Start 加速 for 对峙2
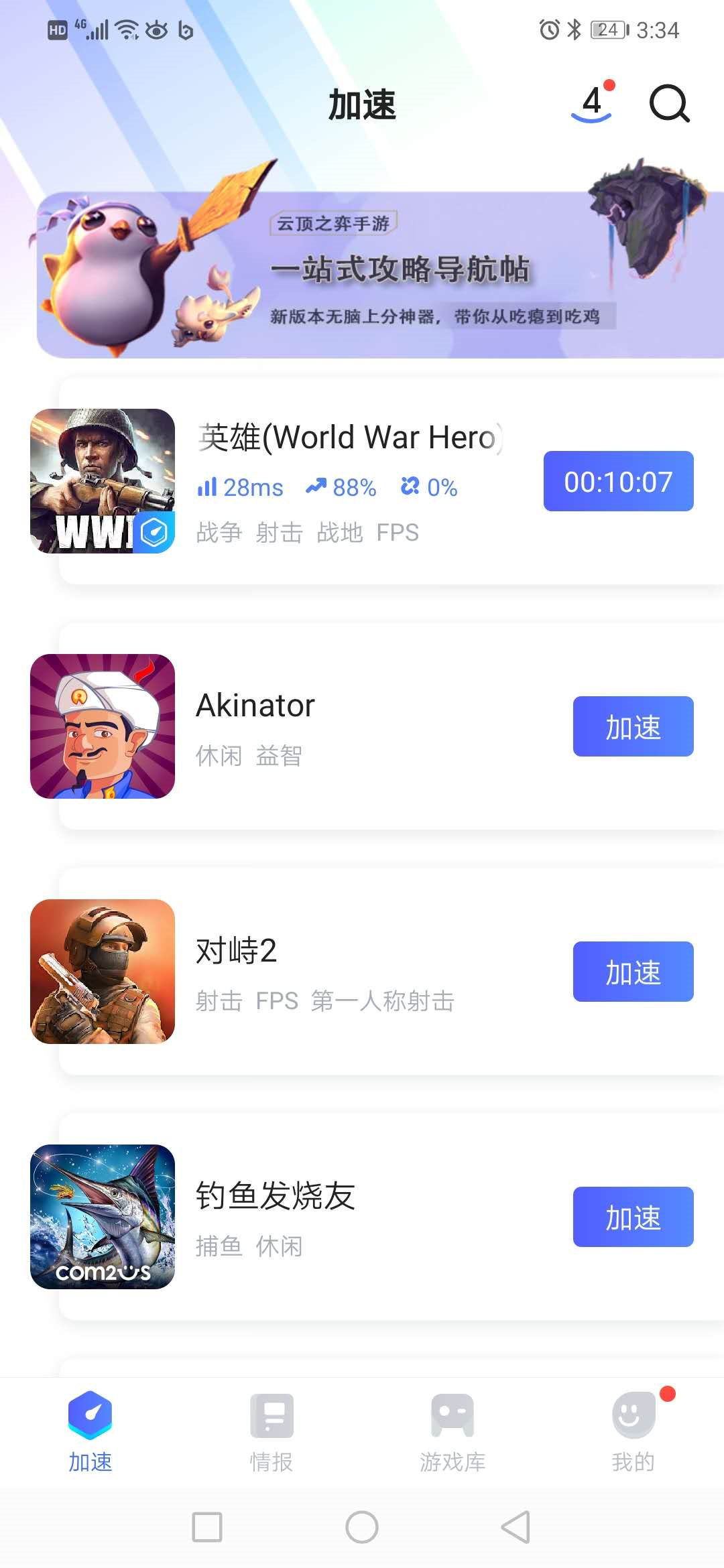The image size is (724, 1568). [x=633, y=972]
